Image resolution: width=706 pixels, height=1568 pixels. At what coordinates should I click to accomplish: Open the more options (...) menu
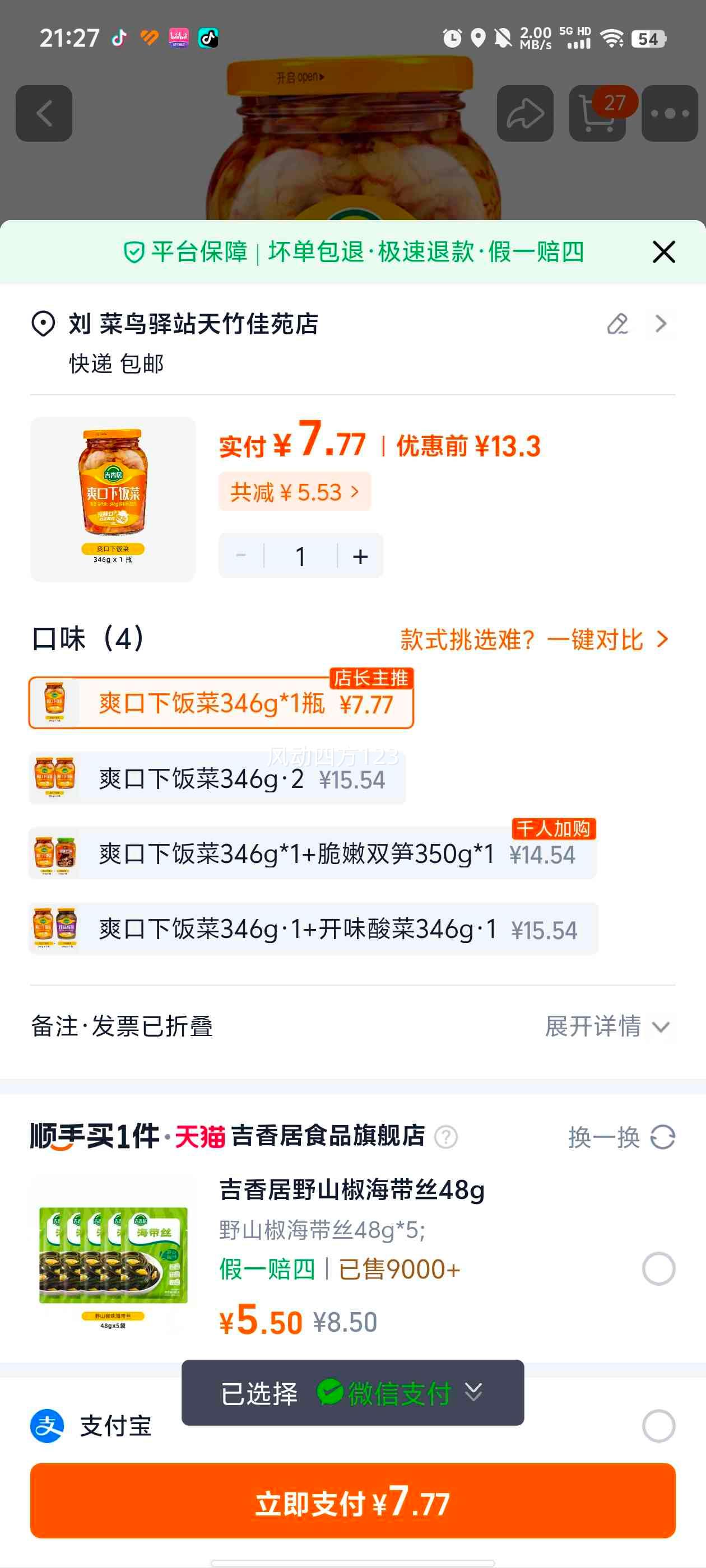[668, 114]
